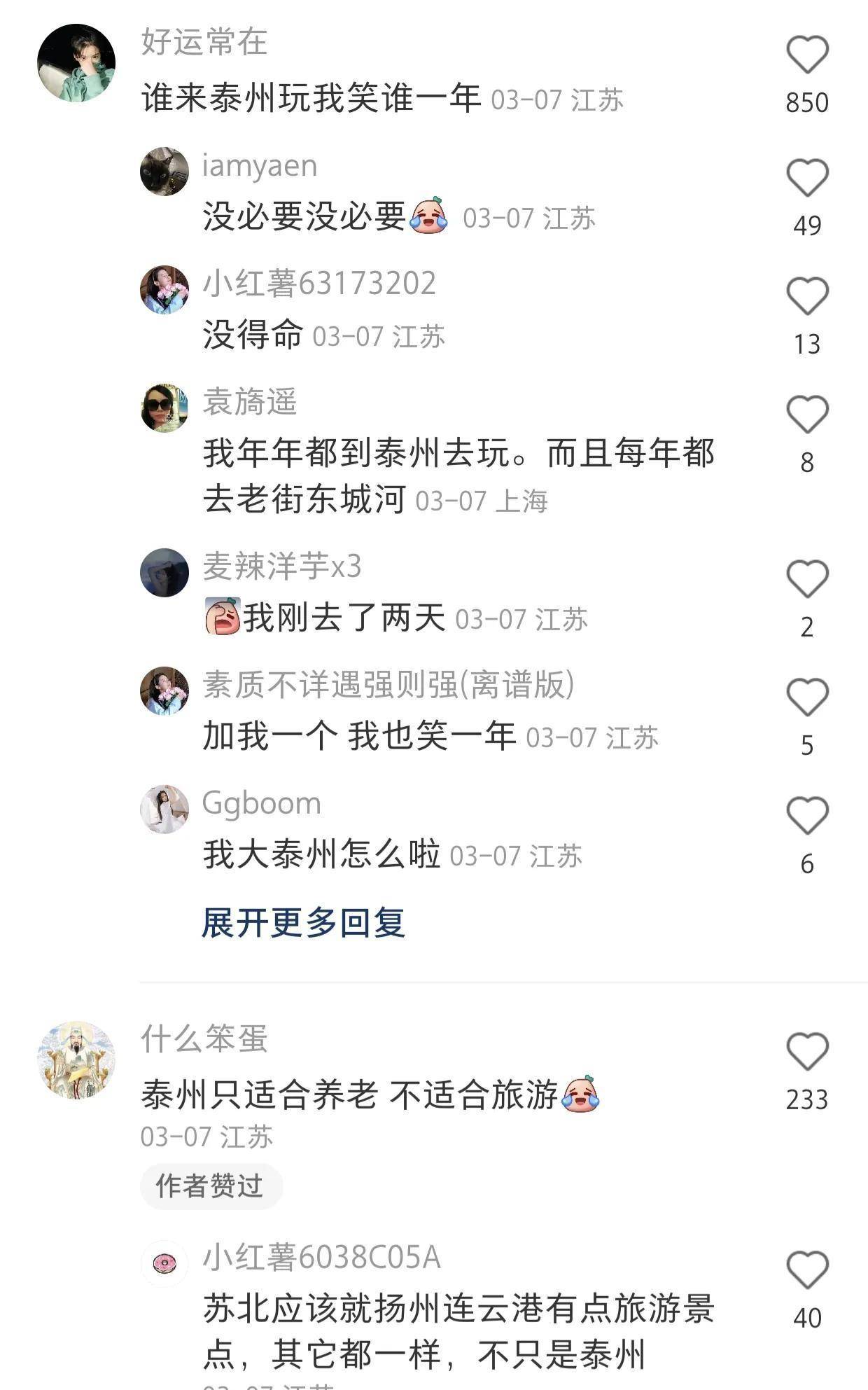The image size is (868, 1390).
Task: Like Ggboom's reply 我大泰州怎么啦
Action: (x=807, y=815)
